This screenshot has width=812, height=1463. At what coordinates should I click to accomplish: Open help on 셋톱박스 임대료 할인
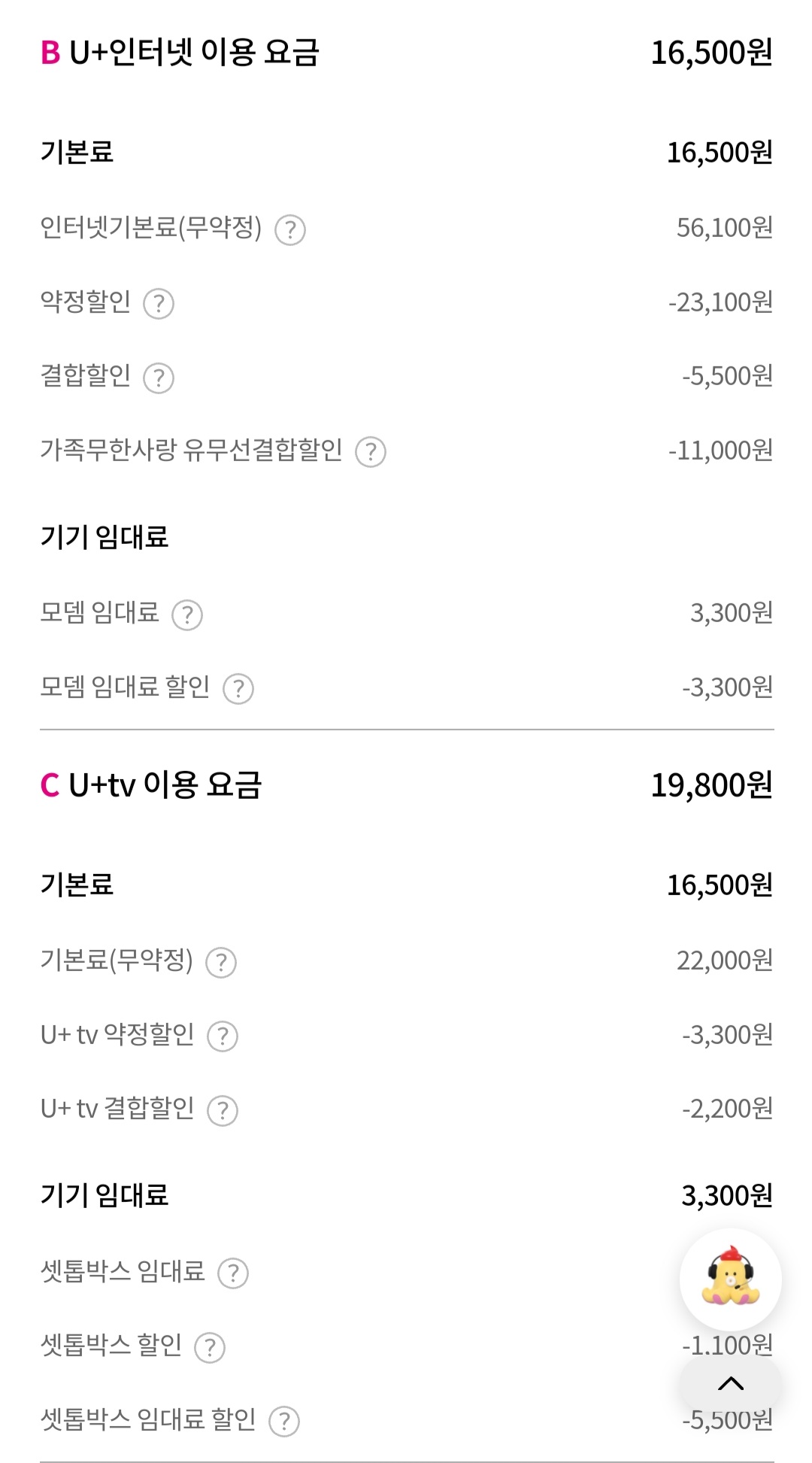(x=284, y=1422)
